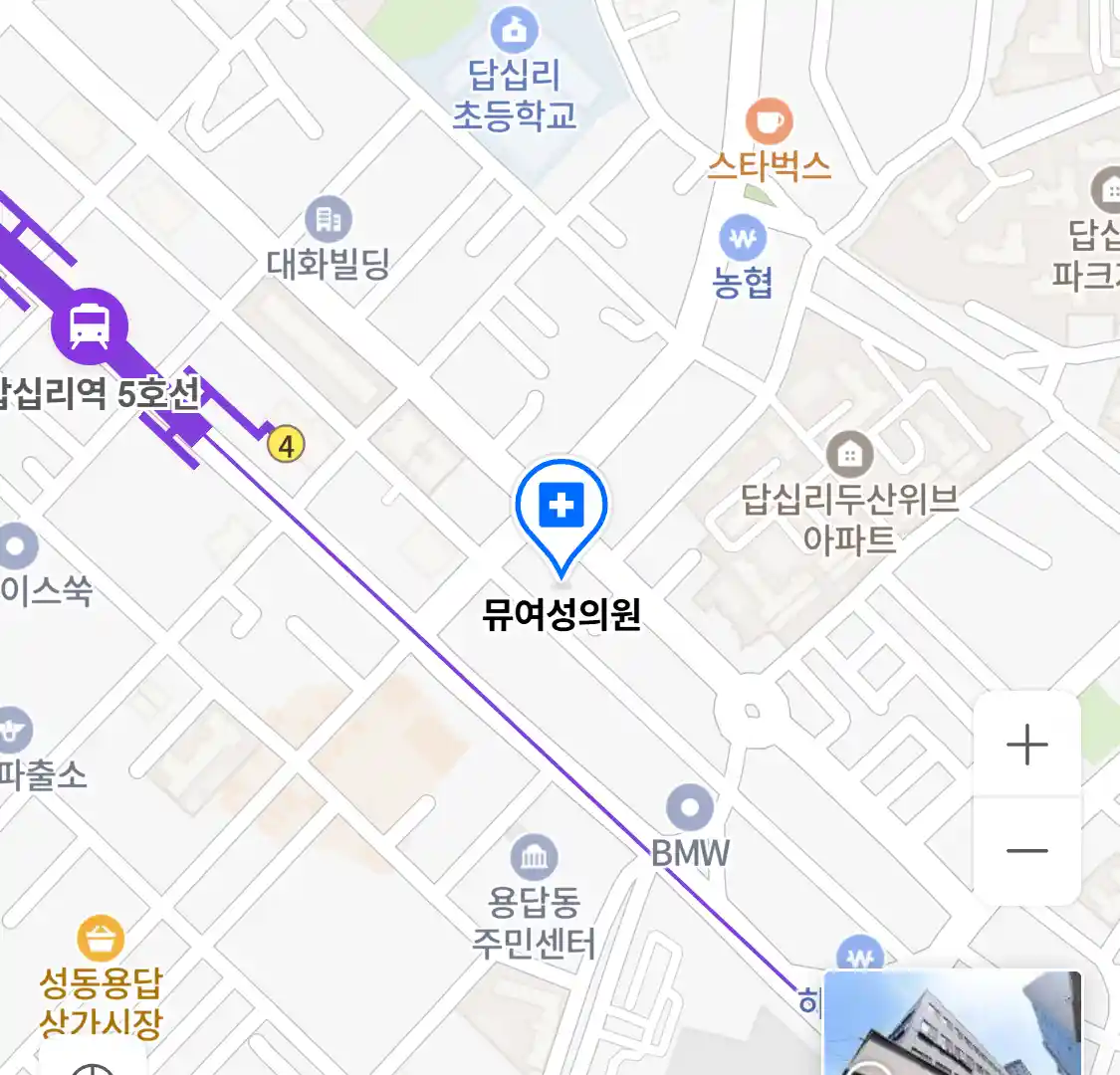Open the BMW place marker
Screen dimensions: 1120x1075
point(690,808)
